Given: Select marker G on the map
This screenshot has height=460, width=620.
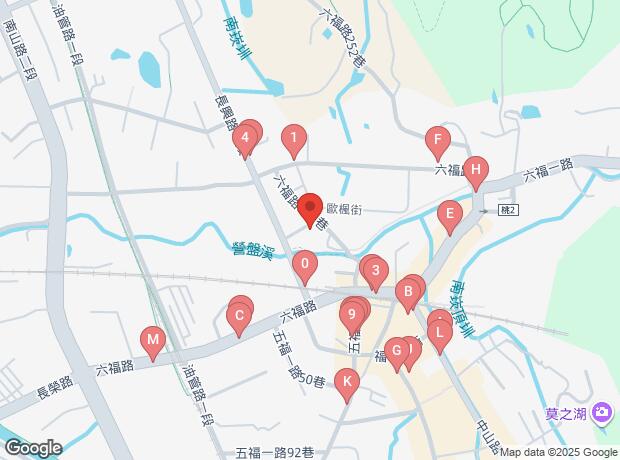Looking at the screenshot, I should (397, 352).
